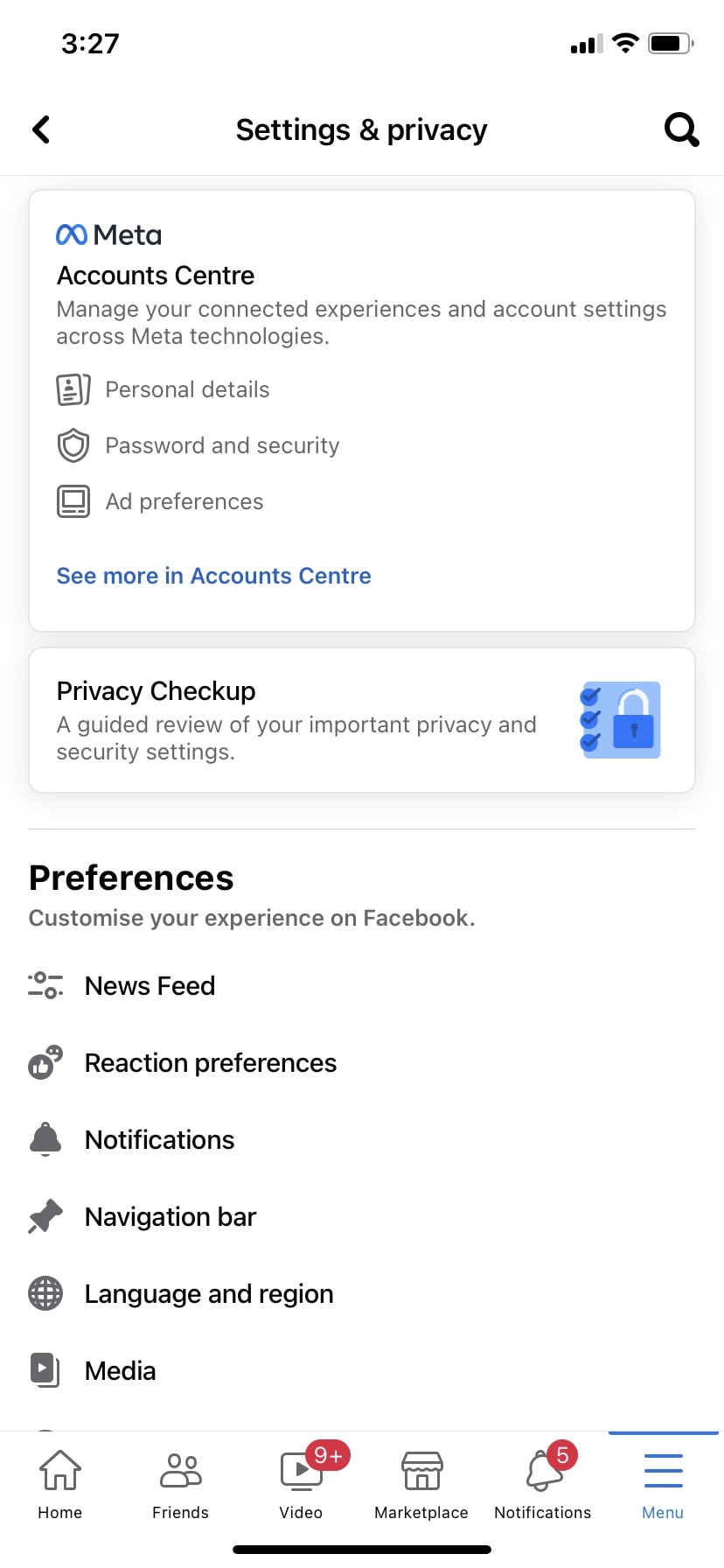
Task: Open the News Feed preferences
Action: tap(150, 985)
